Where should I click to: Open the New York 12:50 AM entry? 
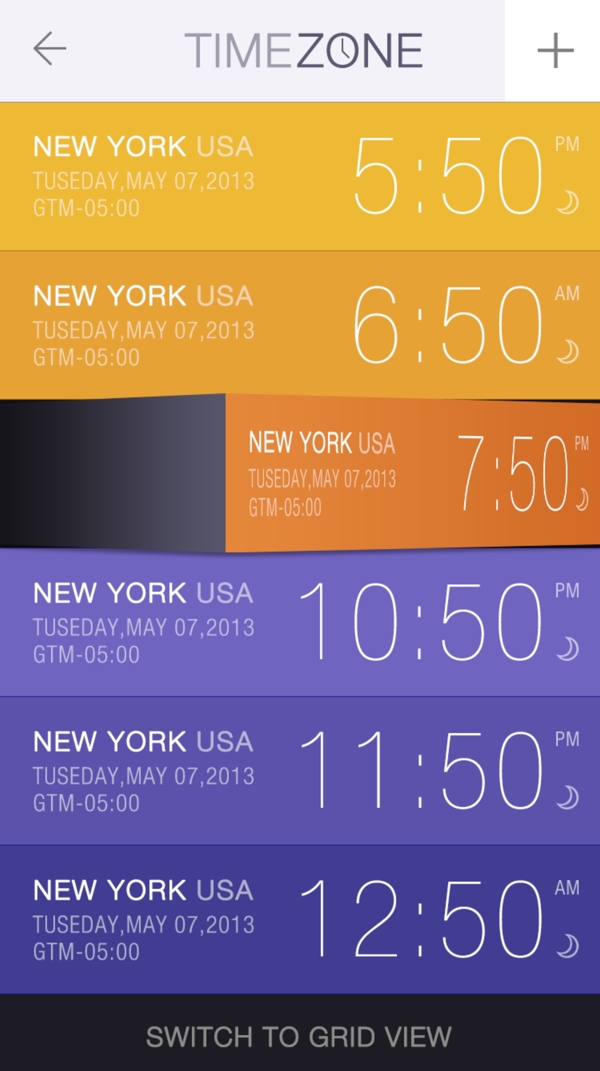300,918
